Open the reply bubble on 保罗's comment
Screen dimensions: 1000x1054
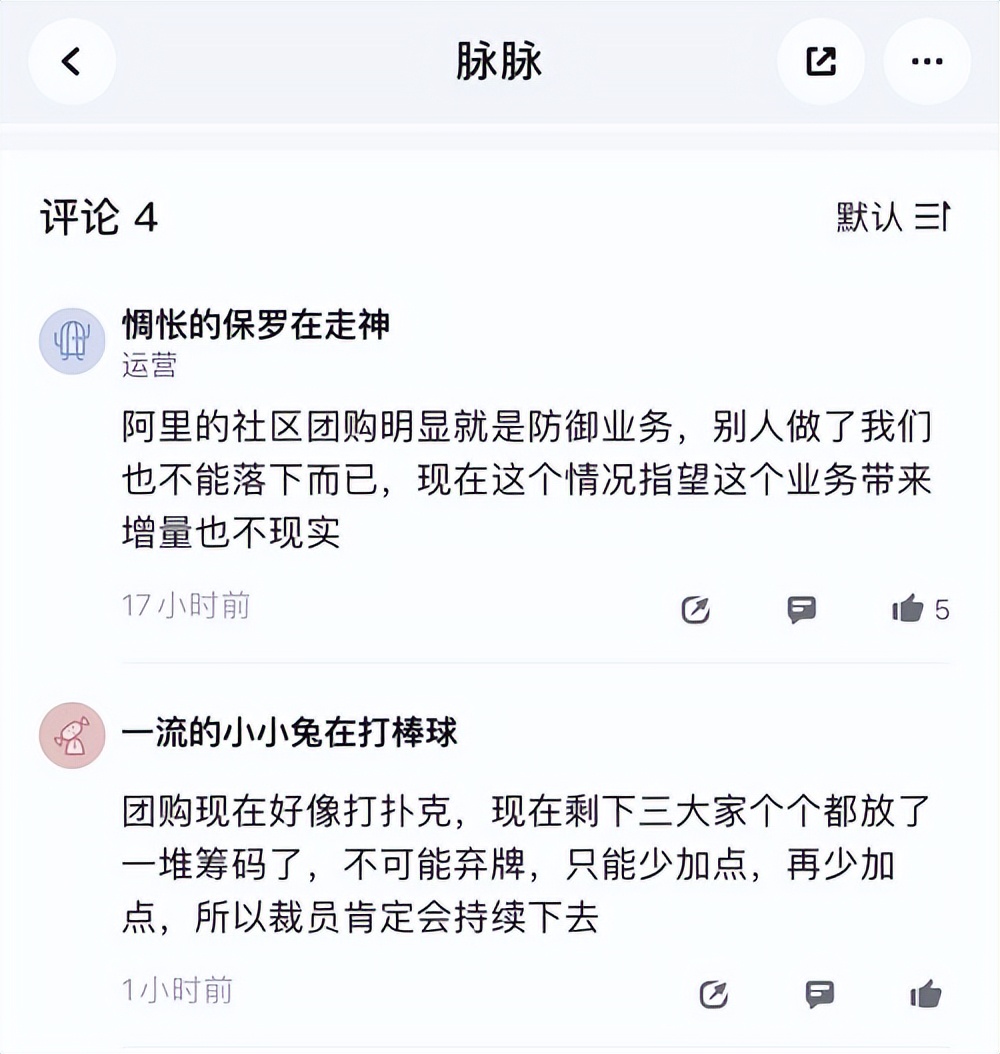click(x=802, y=609)
